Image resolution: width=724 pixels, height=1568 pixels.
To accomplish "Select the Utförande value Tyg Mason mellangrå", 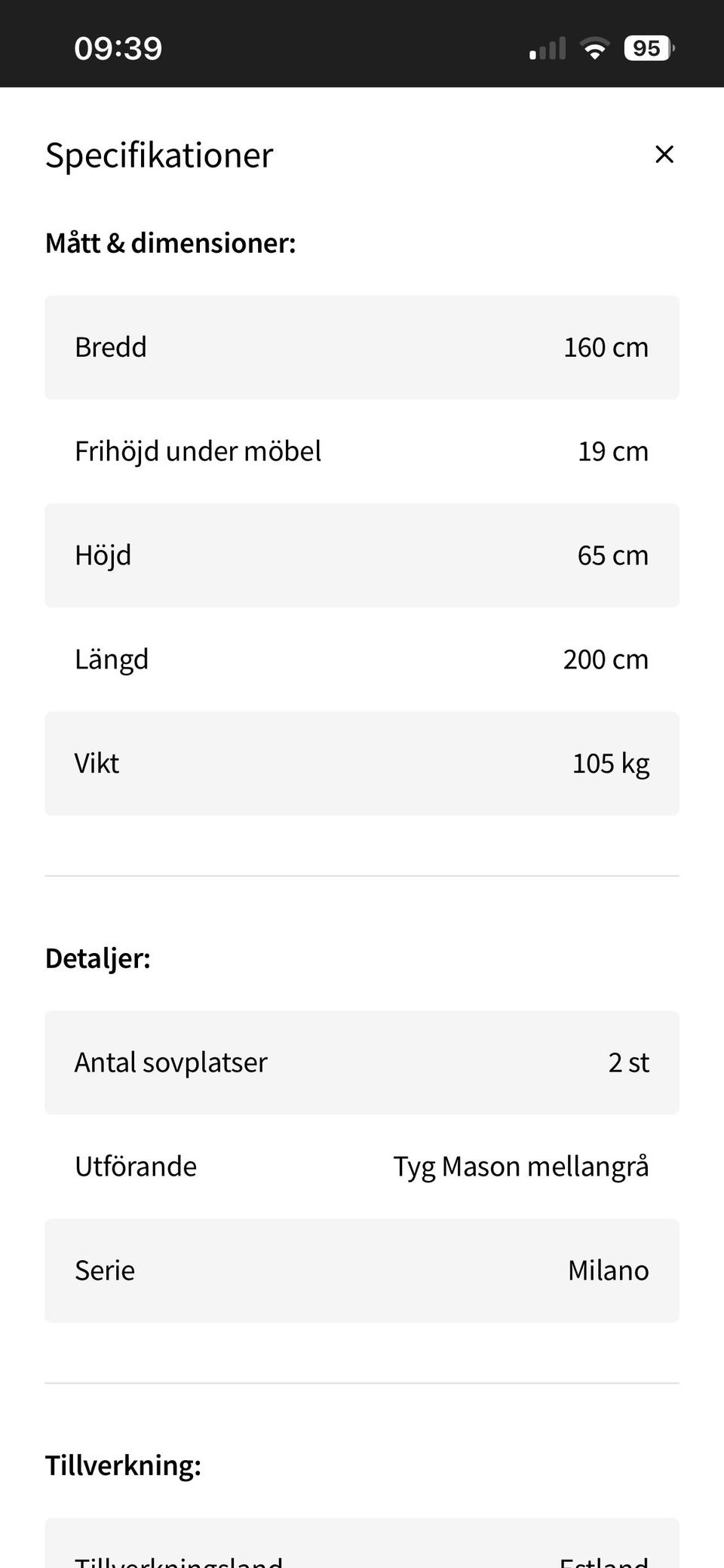I will pyautogui.click(x=522, y=1166).
